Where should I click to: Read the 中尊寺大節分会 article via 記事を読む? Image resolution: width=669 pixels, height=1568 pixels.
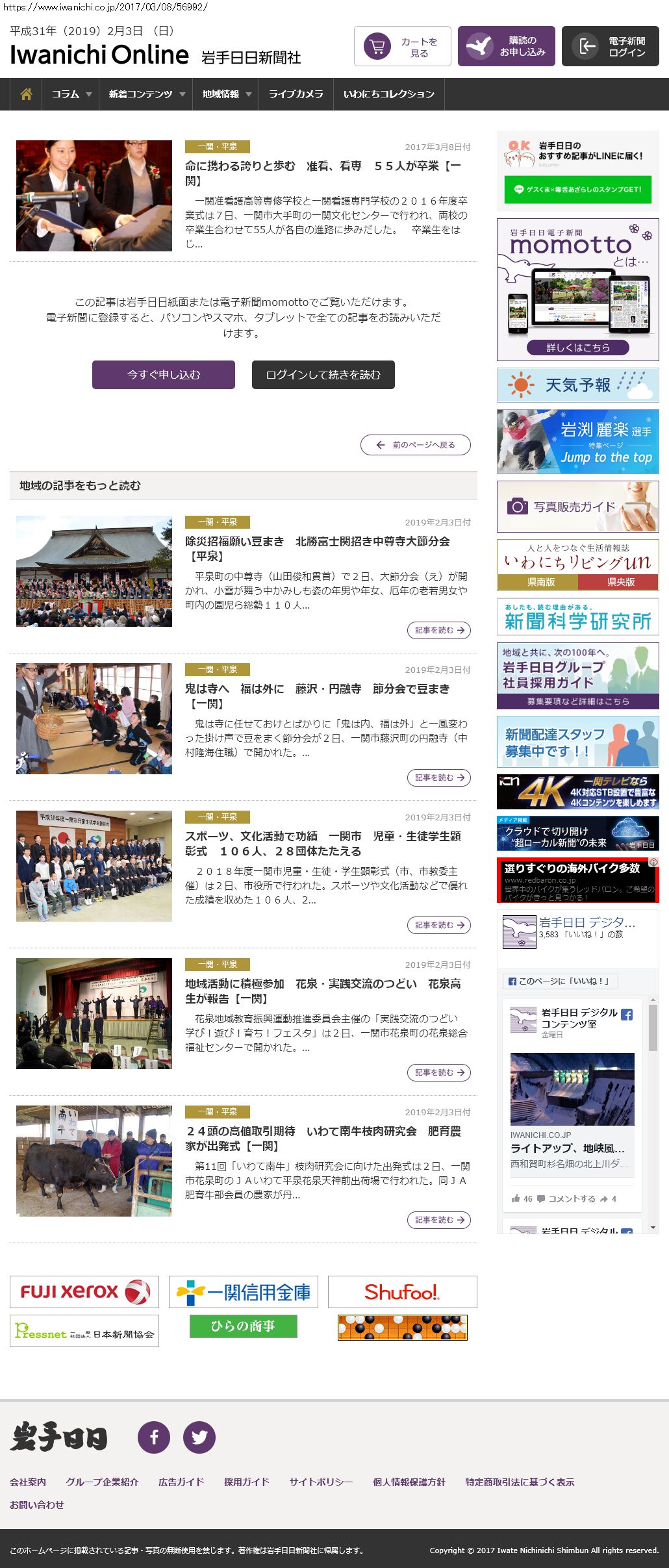click(438, 630)
